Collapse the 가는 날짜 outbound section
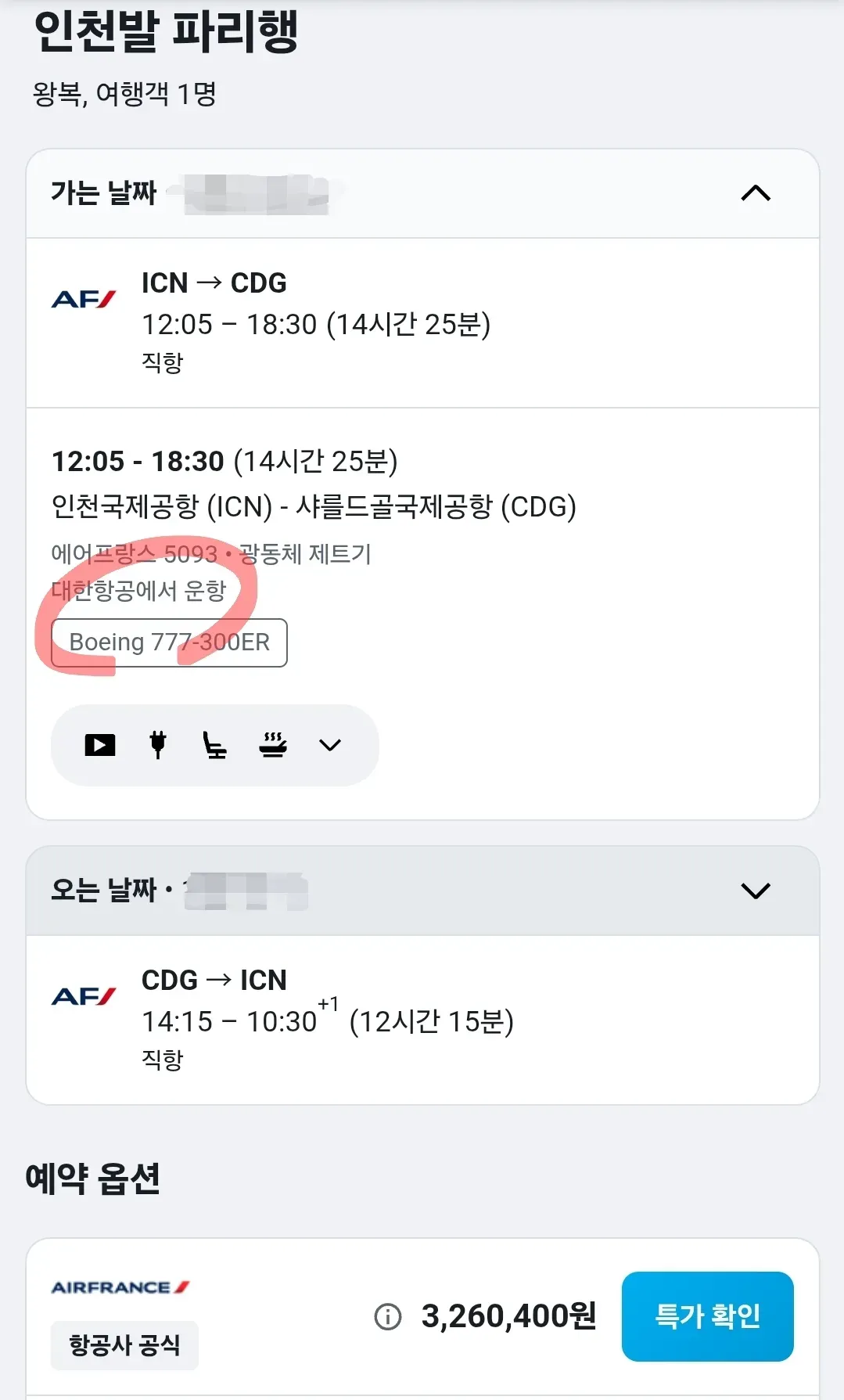The image size is (844, 1400). click(x=755, y=193)
